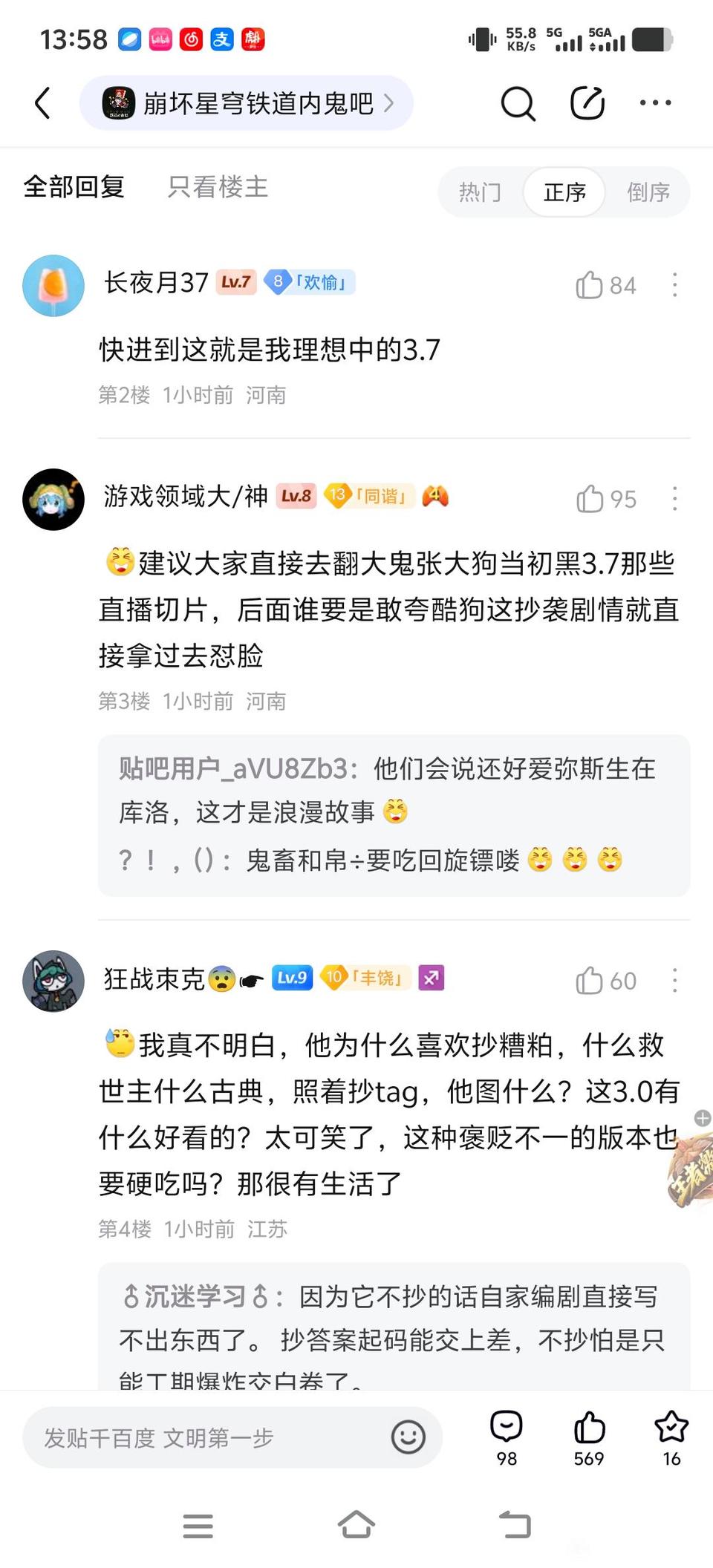The width and height of the screenshot is (713, 1568).
Task: Like 游戏领域大/神's comment
Action: [590, 499]
